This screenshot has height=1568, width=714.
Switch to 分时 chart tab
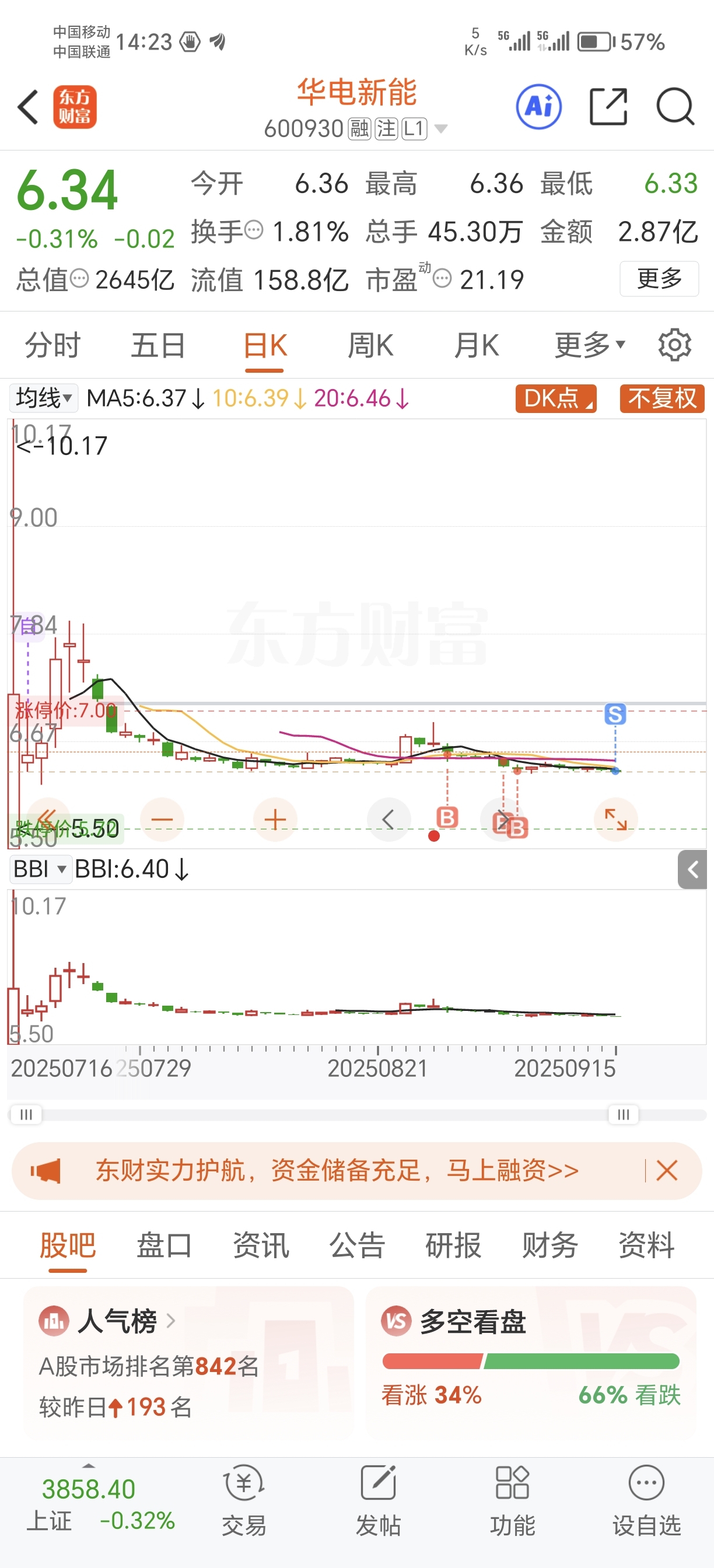(x=52, y=346)
